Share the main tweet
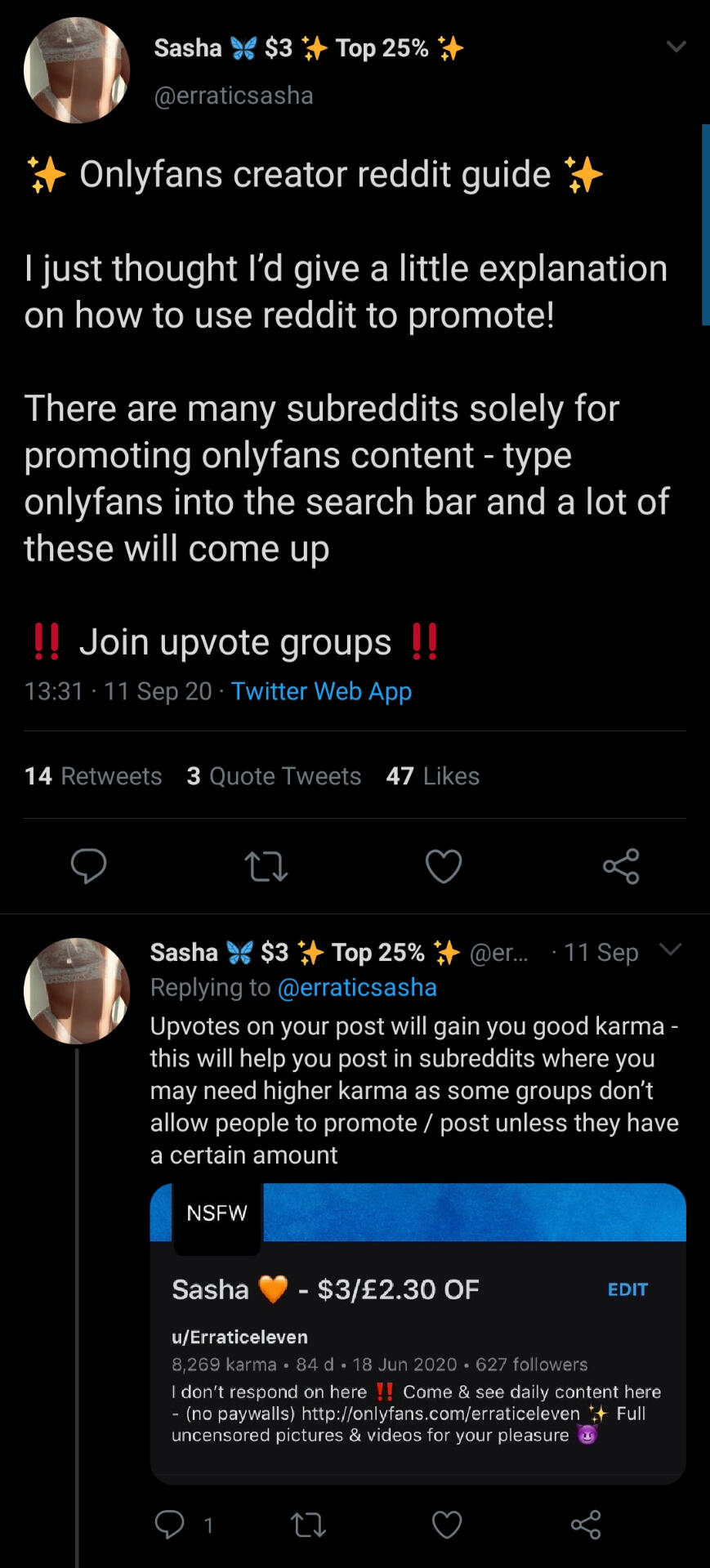This screenshot has width=710, height=1568. 621,867
